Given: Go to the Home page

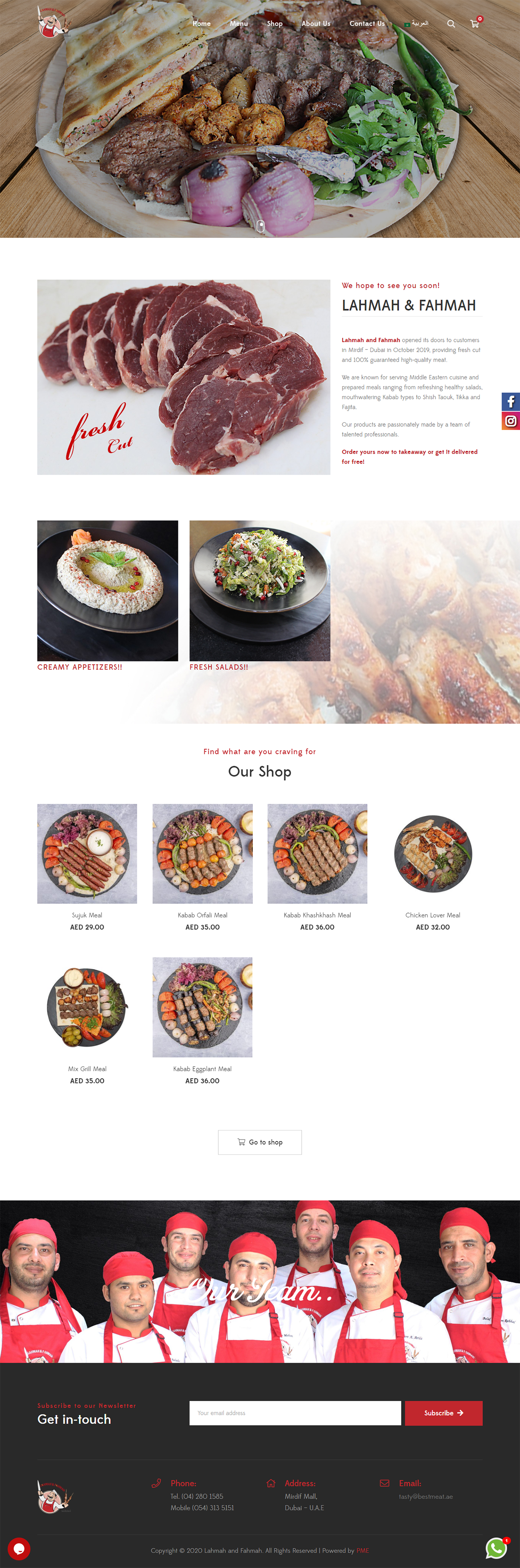Looking at the screenshot, I should [202, 24].
